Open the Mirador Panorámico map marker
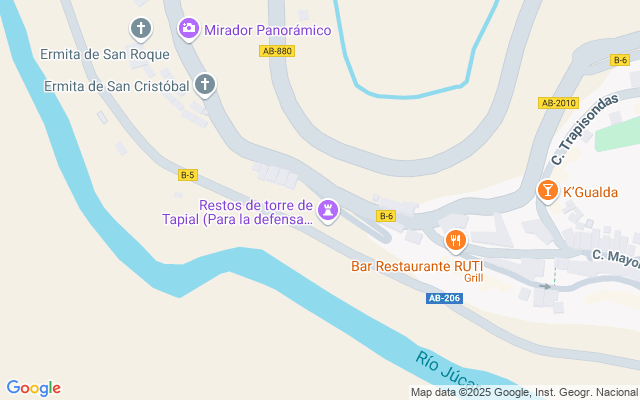The image size is (640, 400). tap(188, 29)
